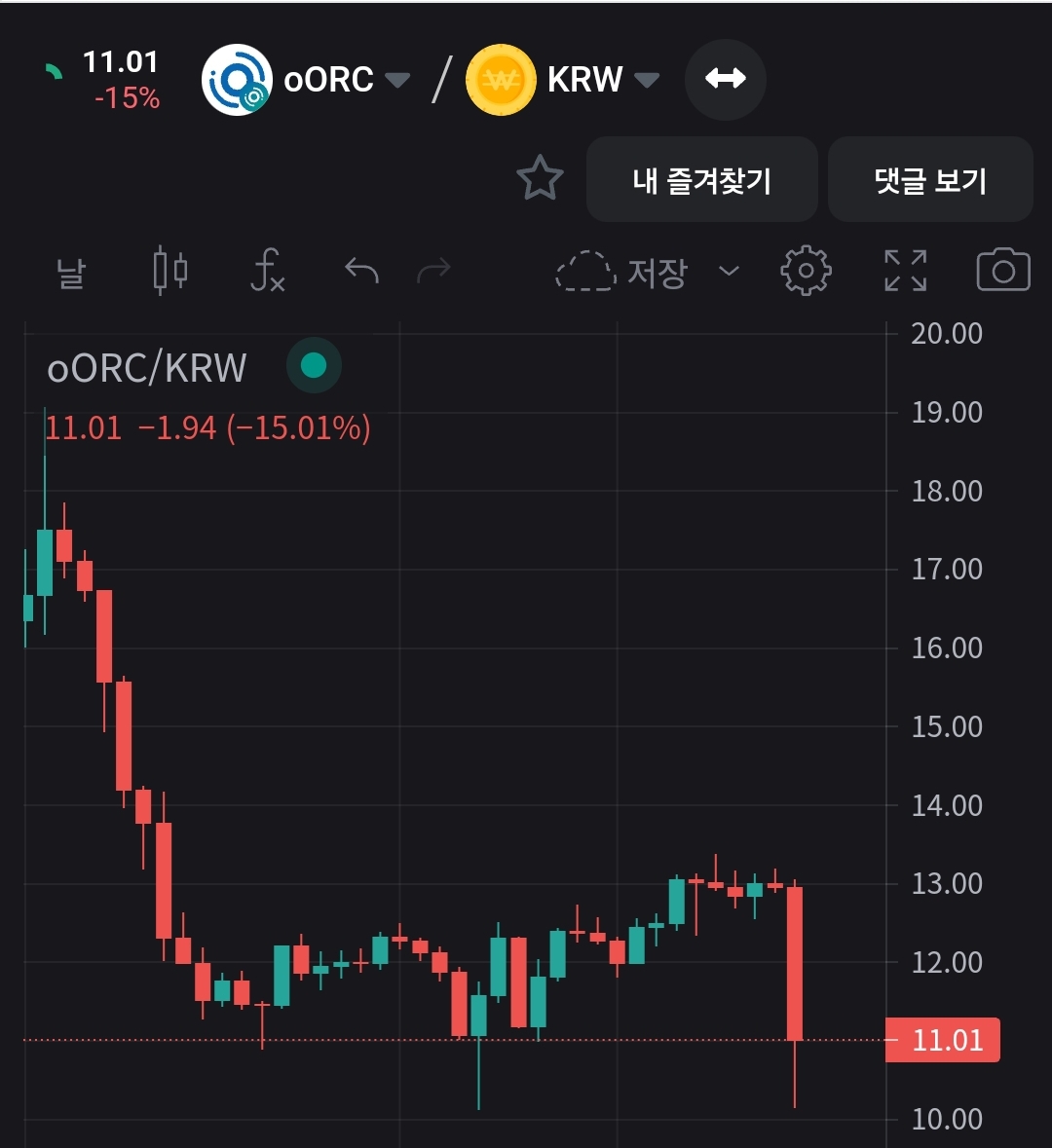Open chart settings gear

tap(806, 271)
